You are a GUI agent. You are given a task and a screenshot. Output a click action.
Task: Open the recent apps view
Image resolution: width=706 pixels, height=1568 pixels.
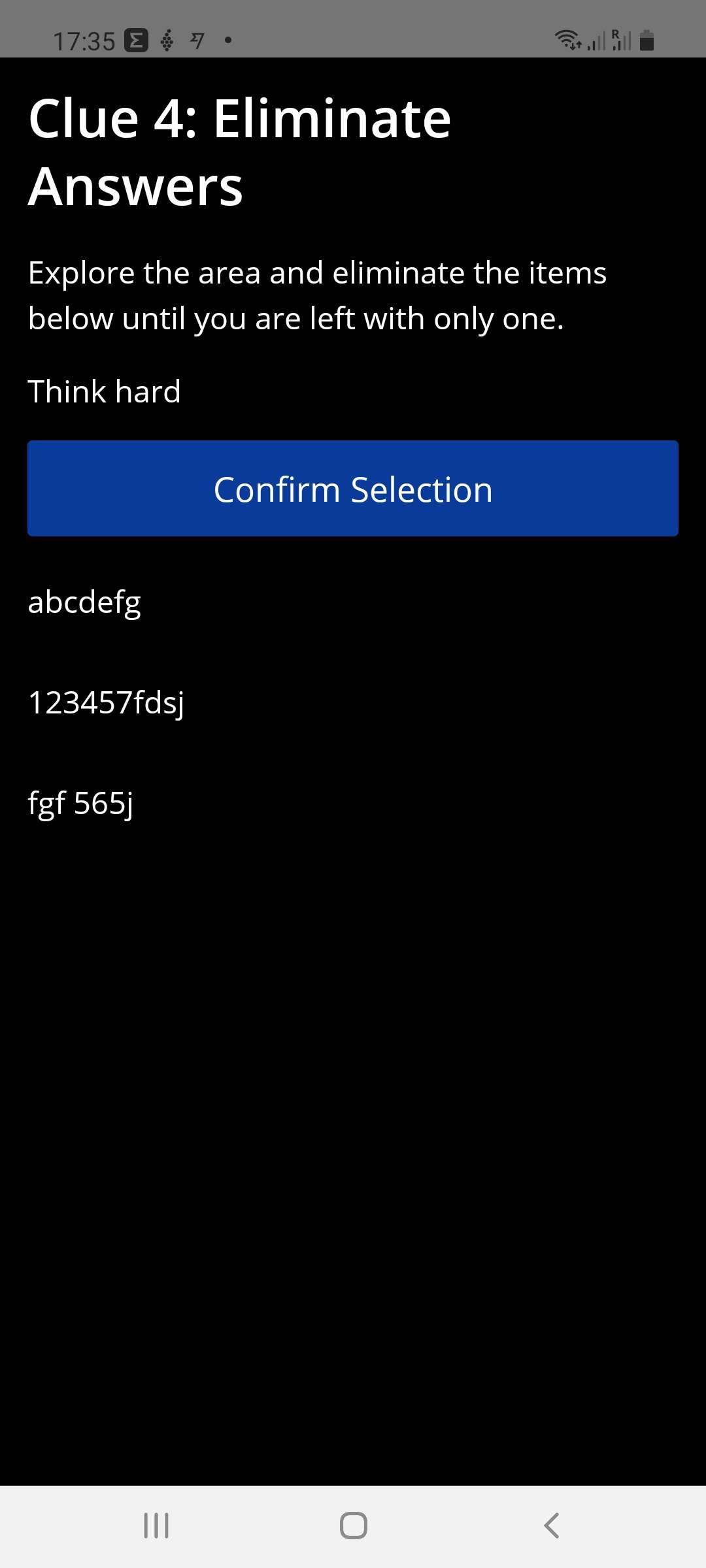tap(156, 1526)
